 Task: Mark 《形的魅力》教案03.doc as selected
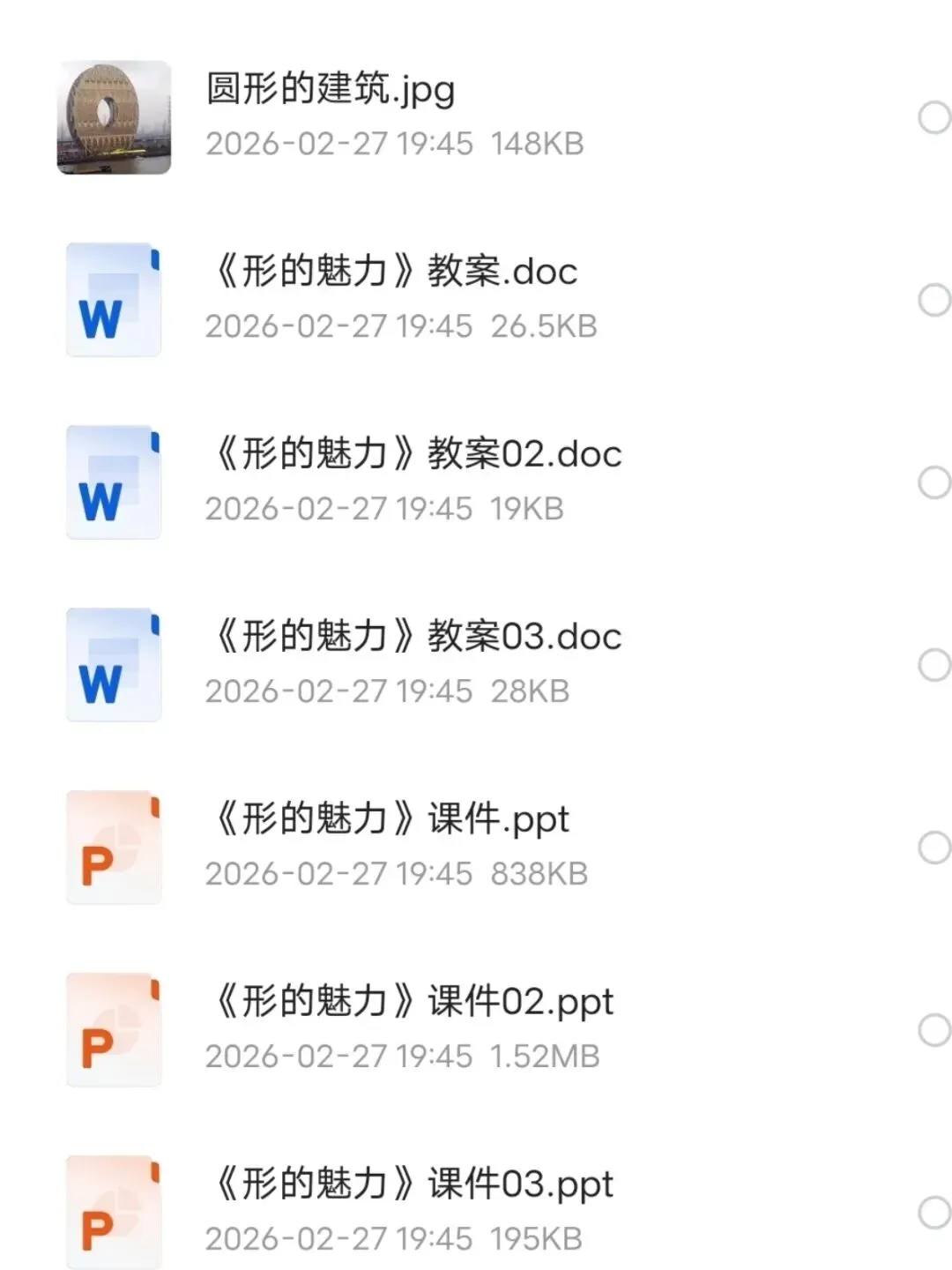tap(934, 665)
